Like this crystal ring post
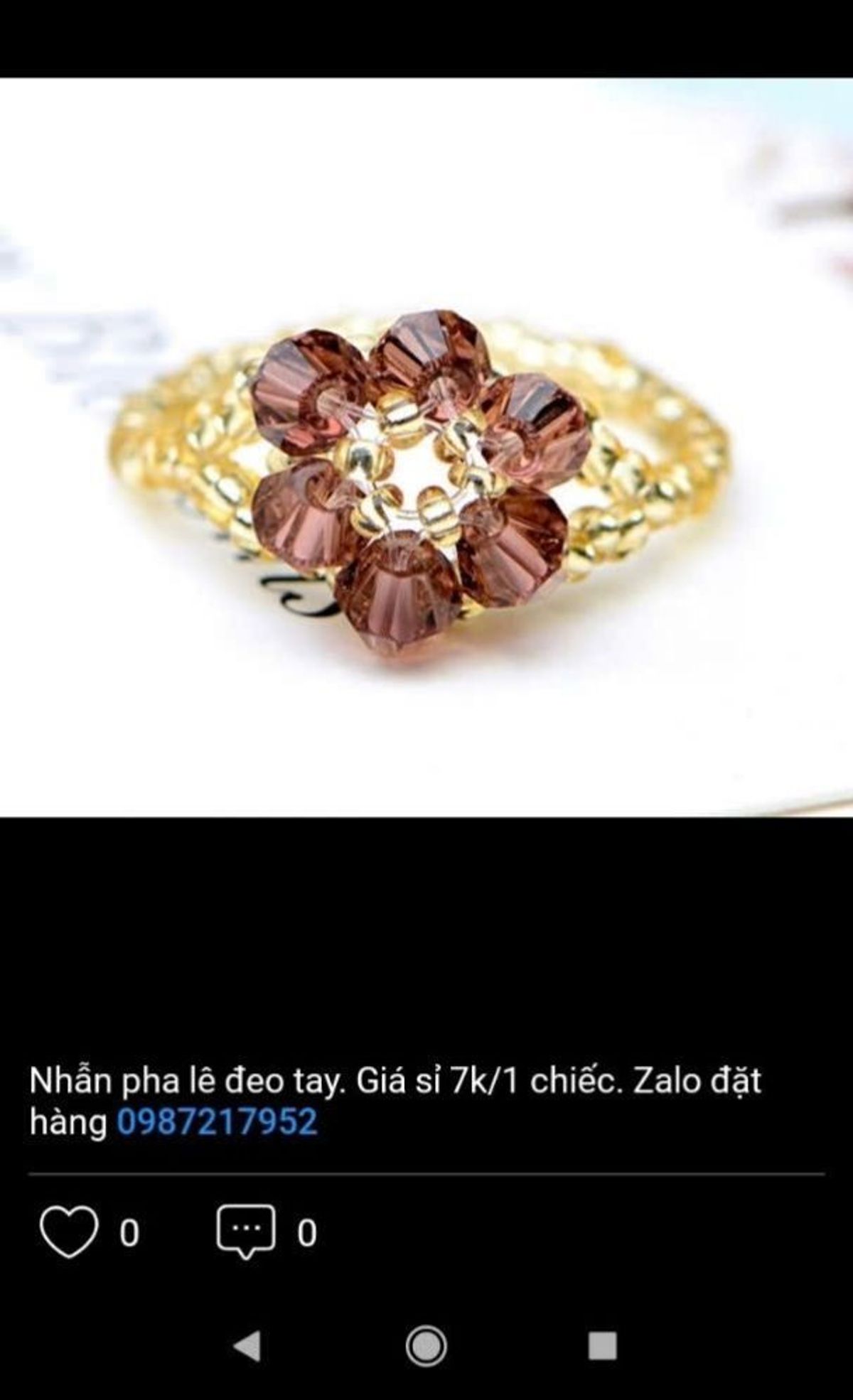Image resolution: width=853 pixels, height=1400 pixels. point(68,1232)
